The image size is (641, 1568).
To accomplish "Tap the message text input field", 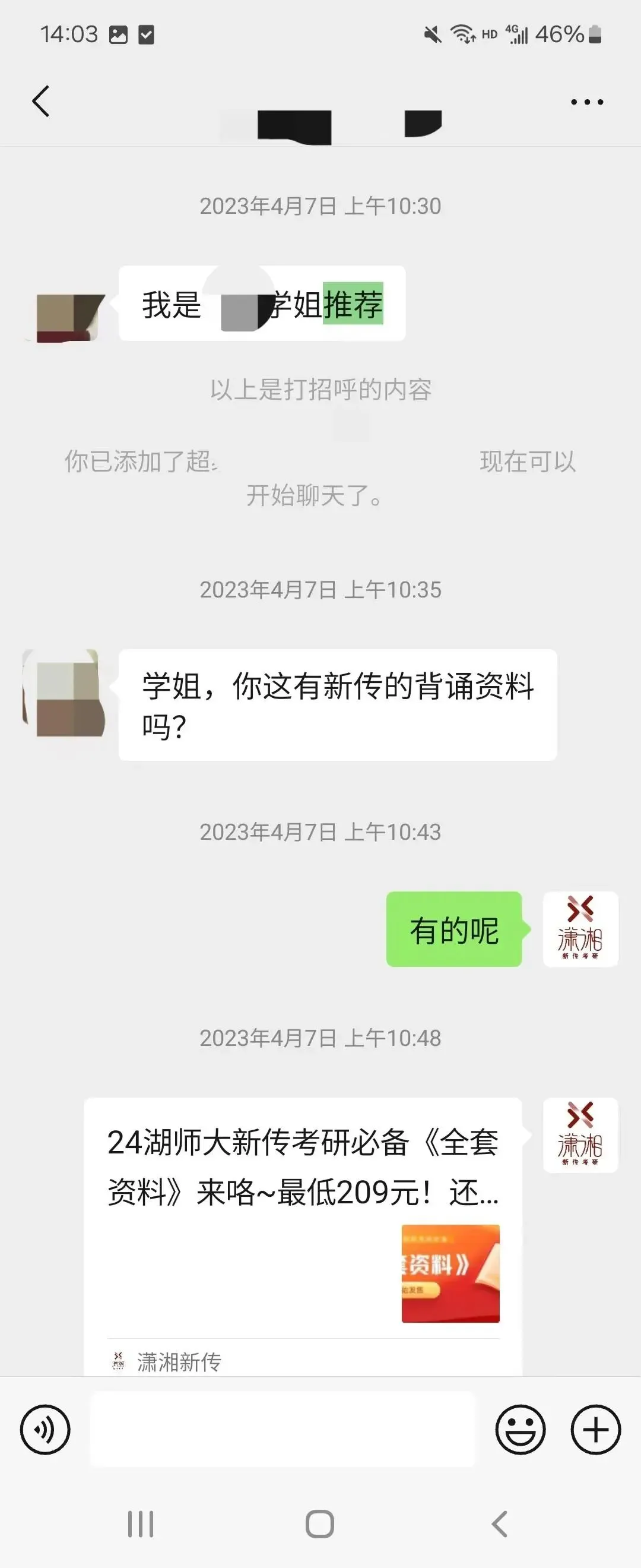I will (283, 1428).
